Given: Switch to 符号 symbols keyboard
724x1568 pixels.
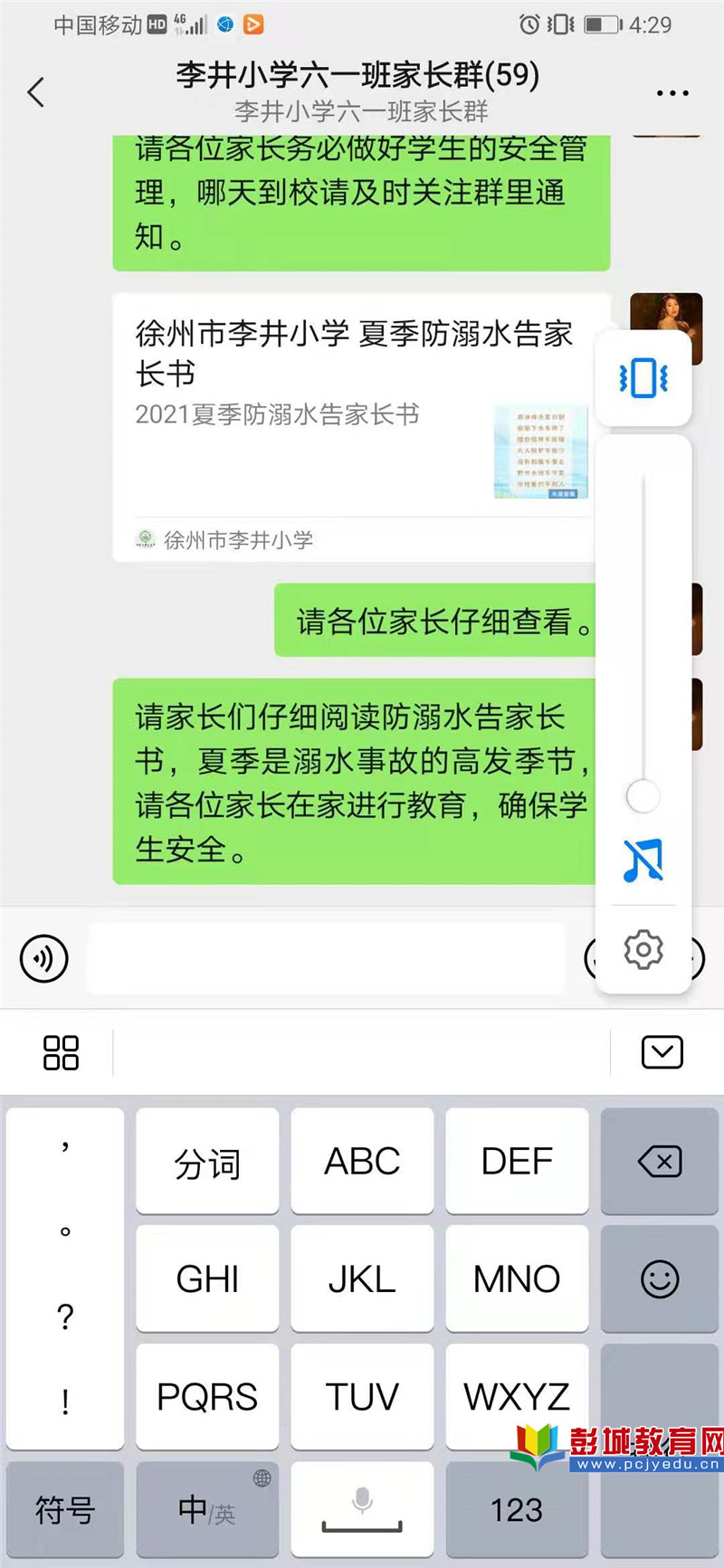Looking at the screenshot, I should tap(65, 1509).
